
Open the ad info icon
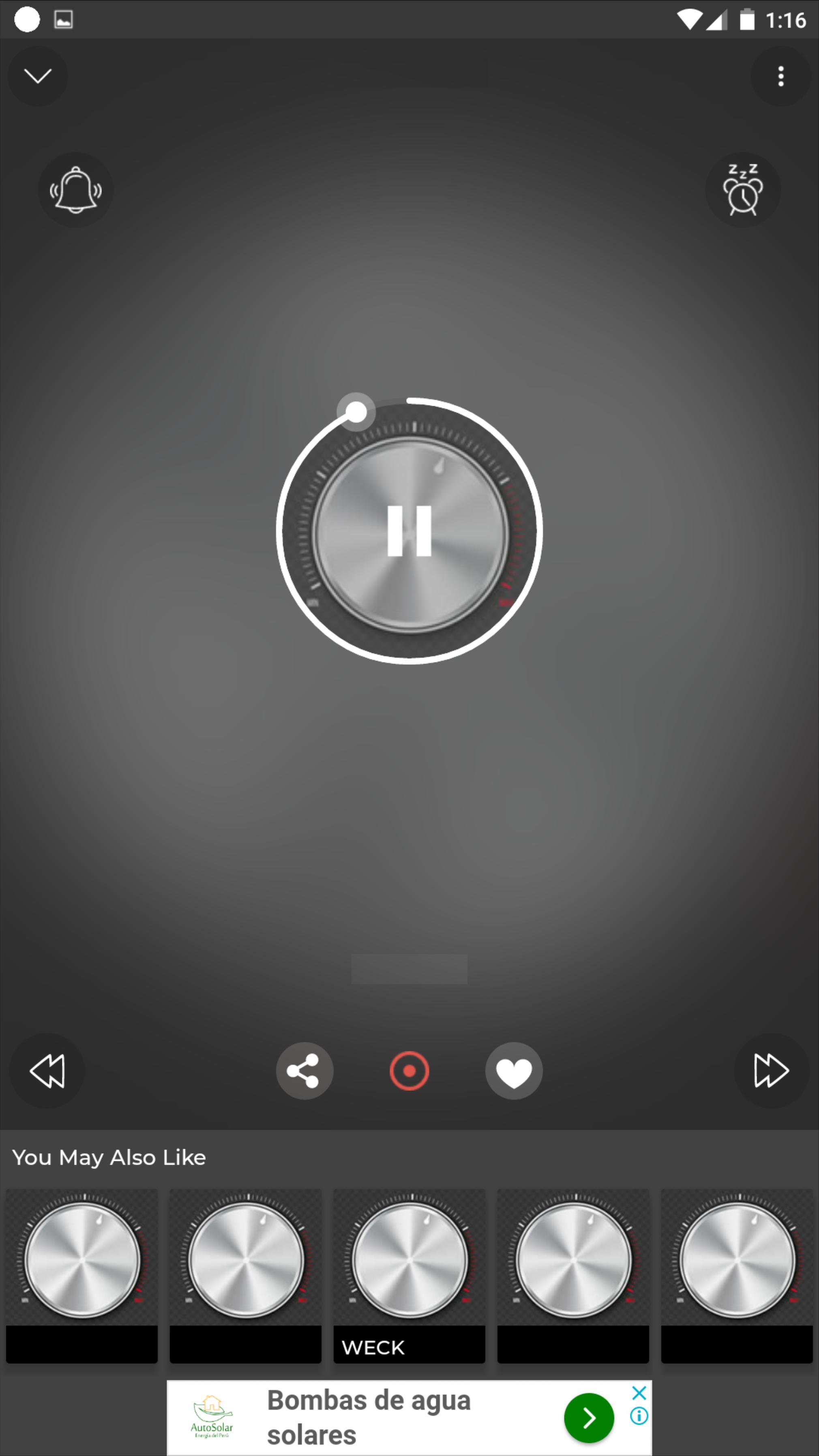coord(639,1416)
